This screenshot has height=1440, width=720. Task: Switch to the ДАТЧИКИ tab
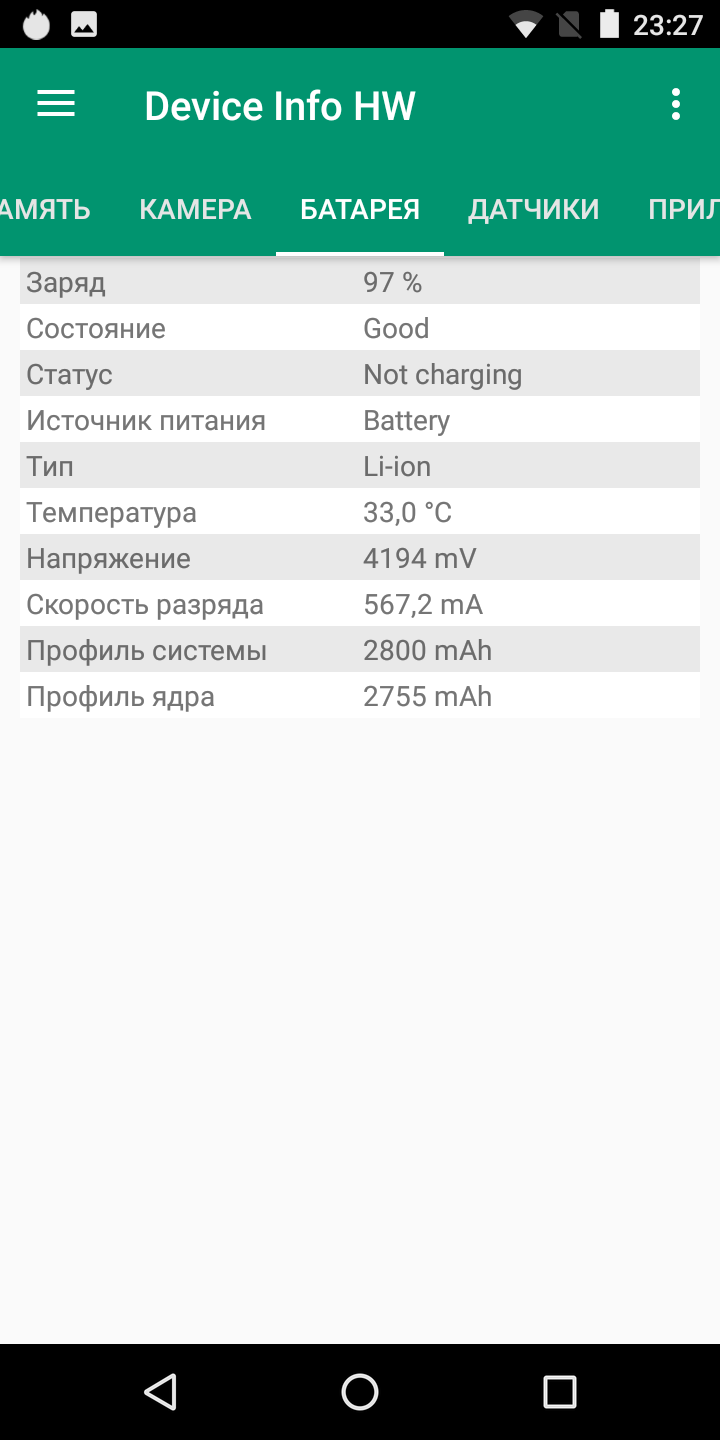[534, 210]
